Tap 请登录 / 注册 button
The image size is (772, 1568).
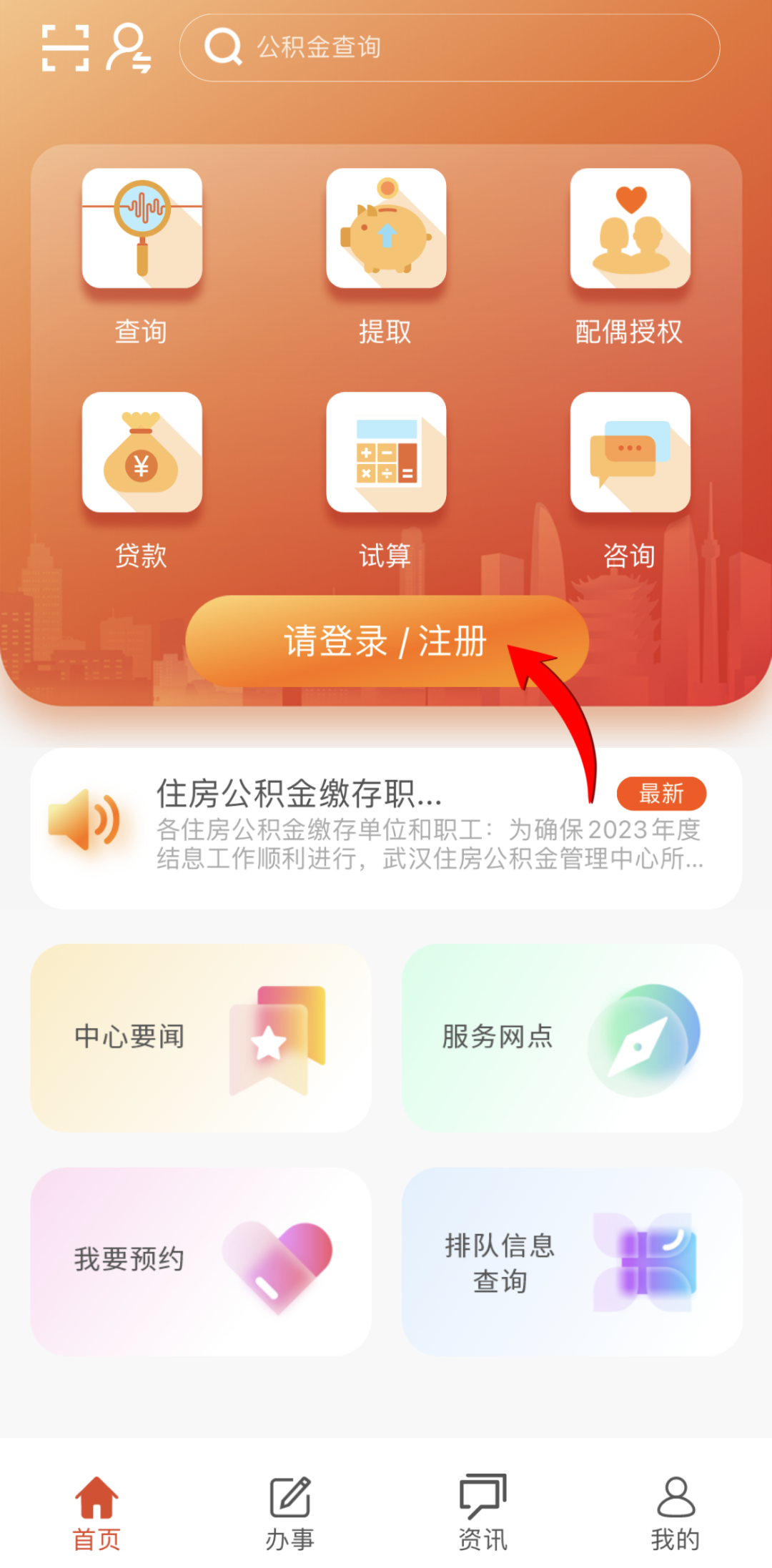(x=387, y=641)
